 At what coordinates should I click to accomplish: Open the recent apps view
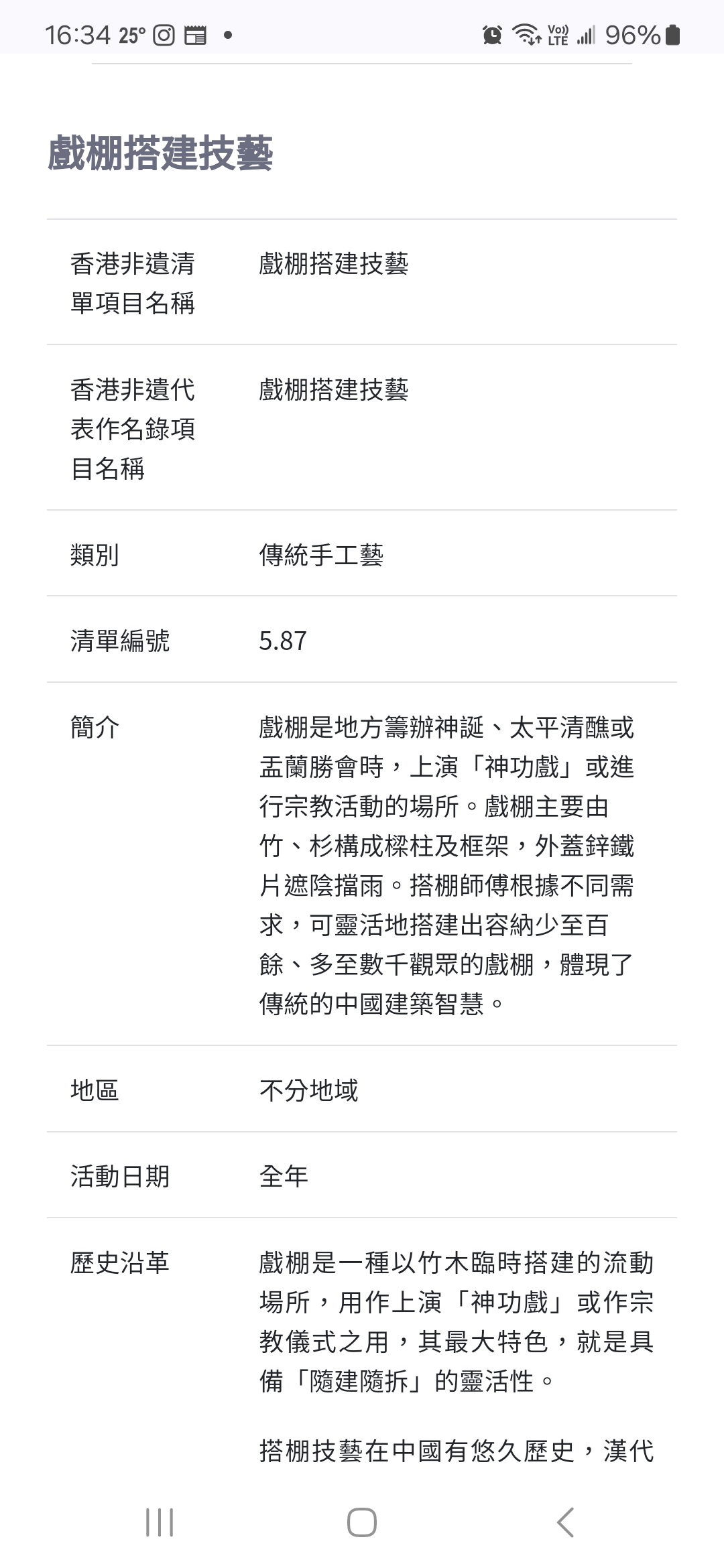(160, 1522)
